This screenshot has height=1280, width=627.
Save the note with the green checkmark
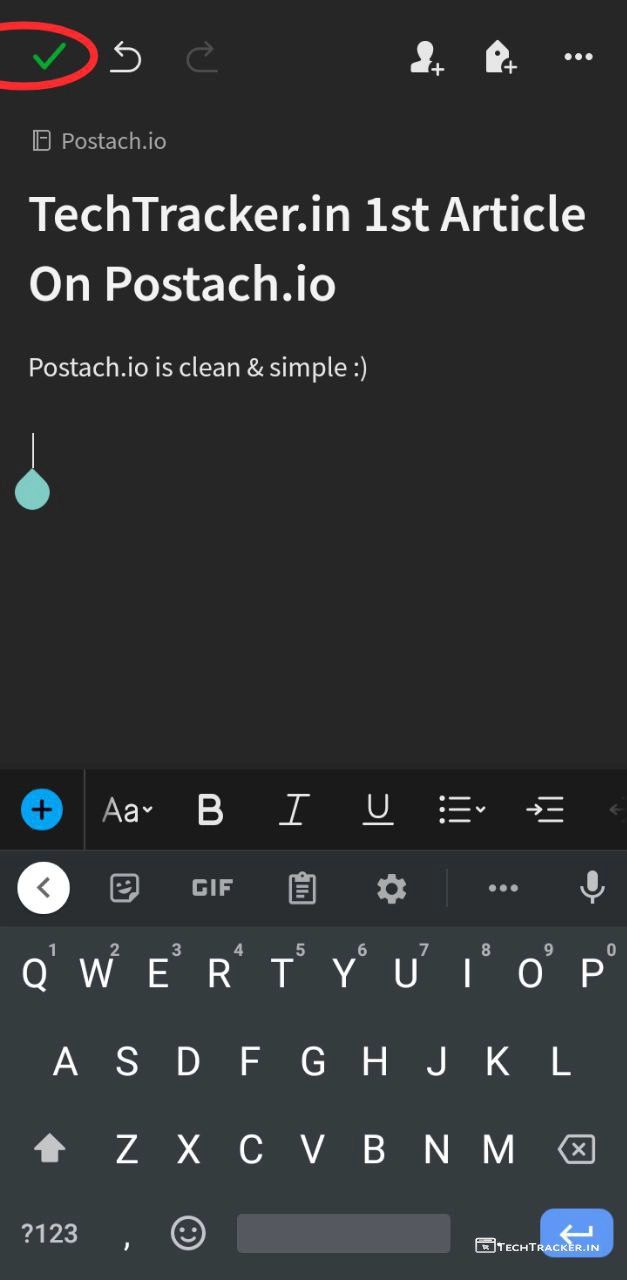(48, 57)
